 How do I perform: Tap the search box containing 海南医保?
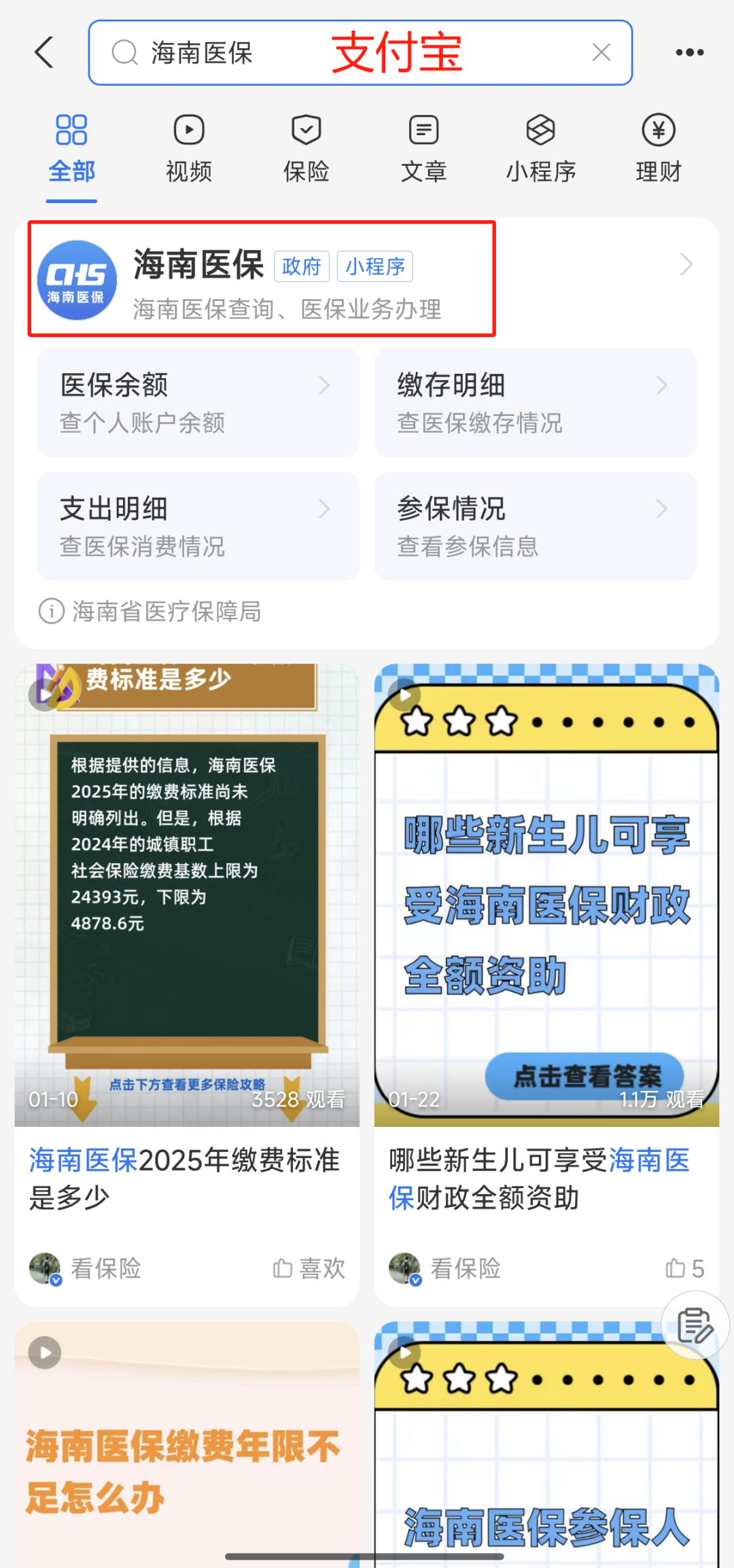click(360, 52)
